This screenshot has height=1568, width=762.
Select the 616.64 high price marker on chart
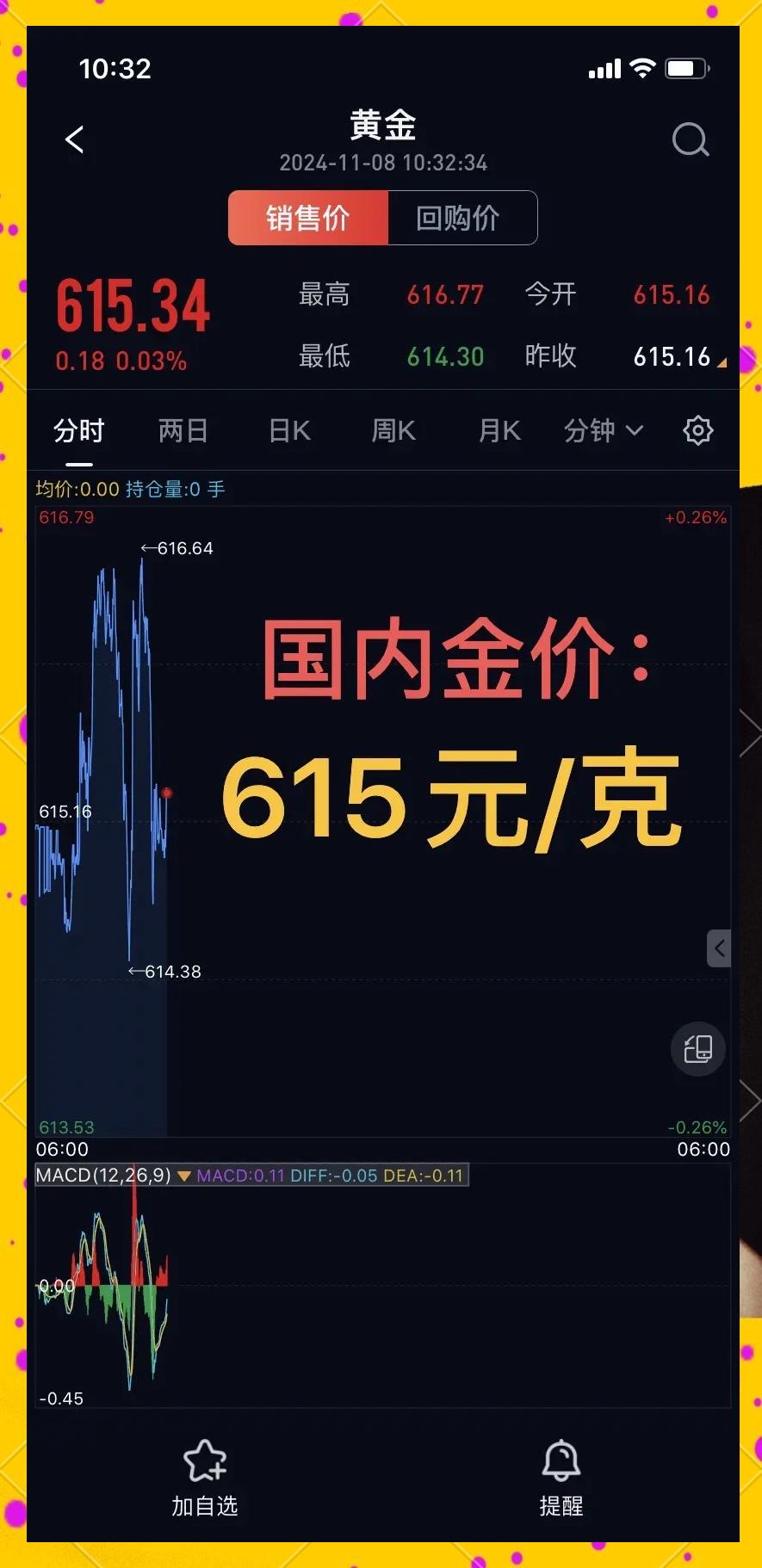(176, 547)
